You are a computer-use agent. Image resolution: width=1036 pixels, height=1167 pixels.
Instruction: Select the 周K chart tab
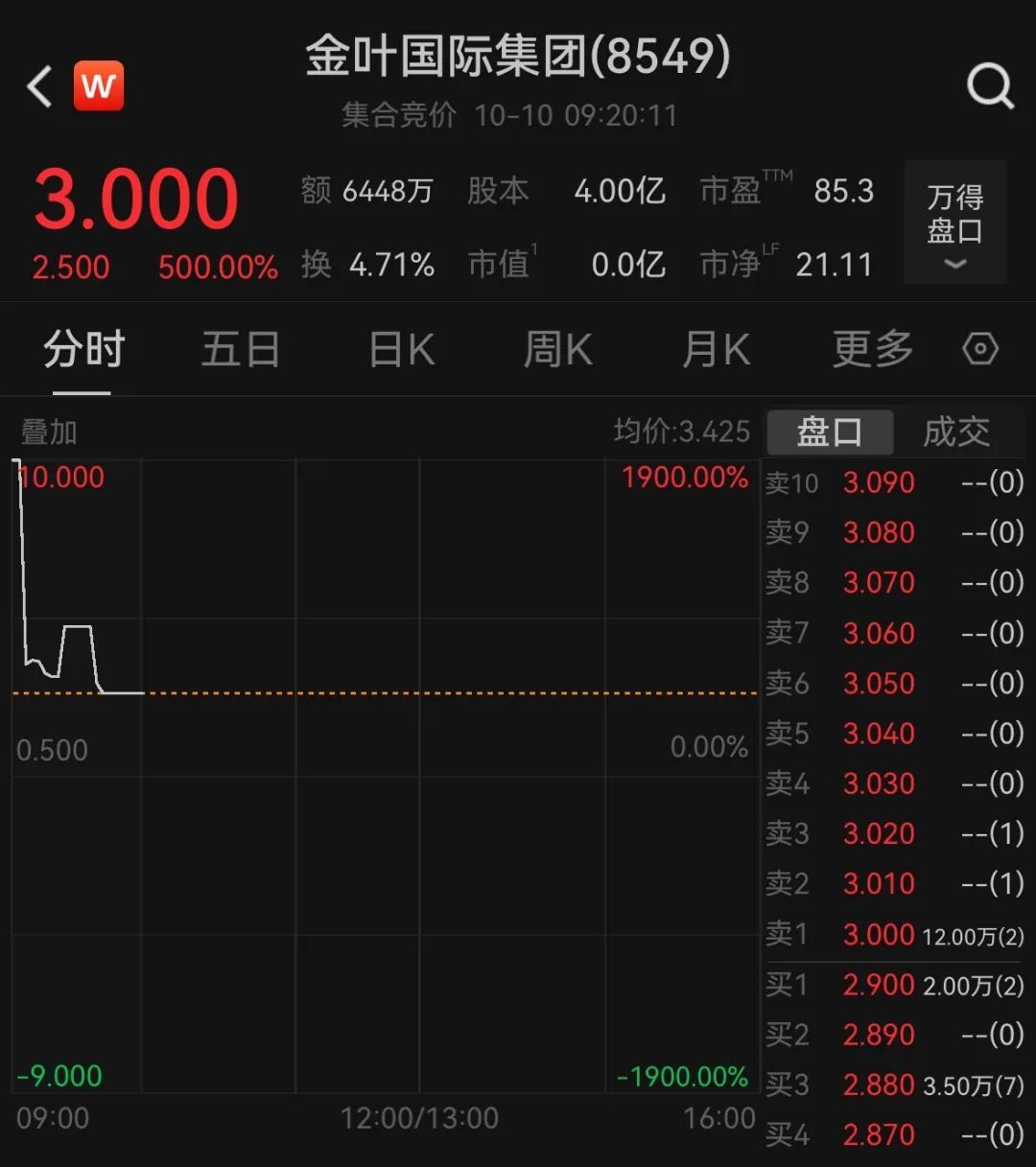pos(557,349)
